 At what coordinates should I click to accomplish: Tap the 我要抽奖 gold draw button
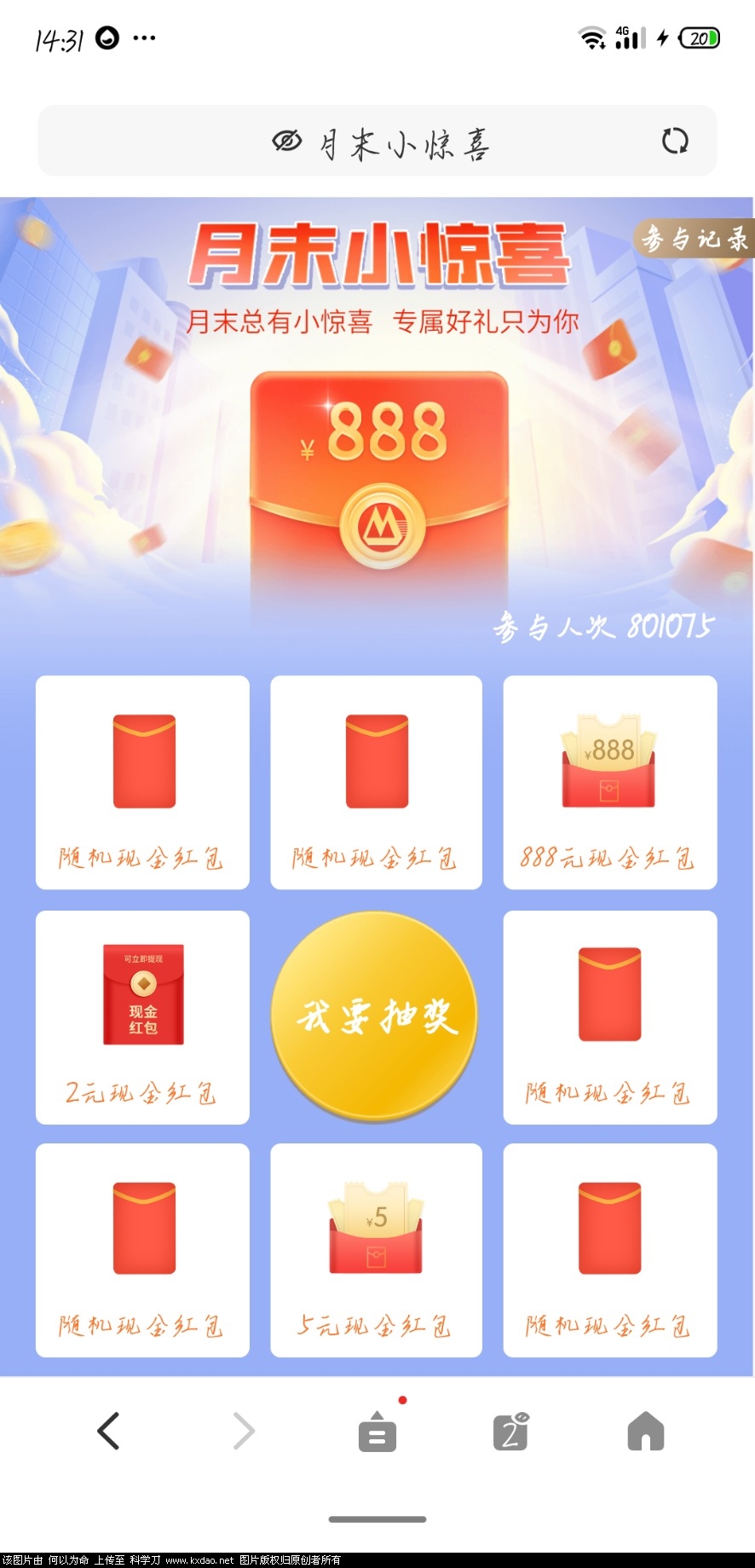(x=375, y=1015)
